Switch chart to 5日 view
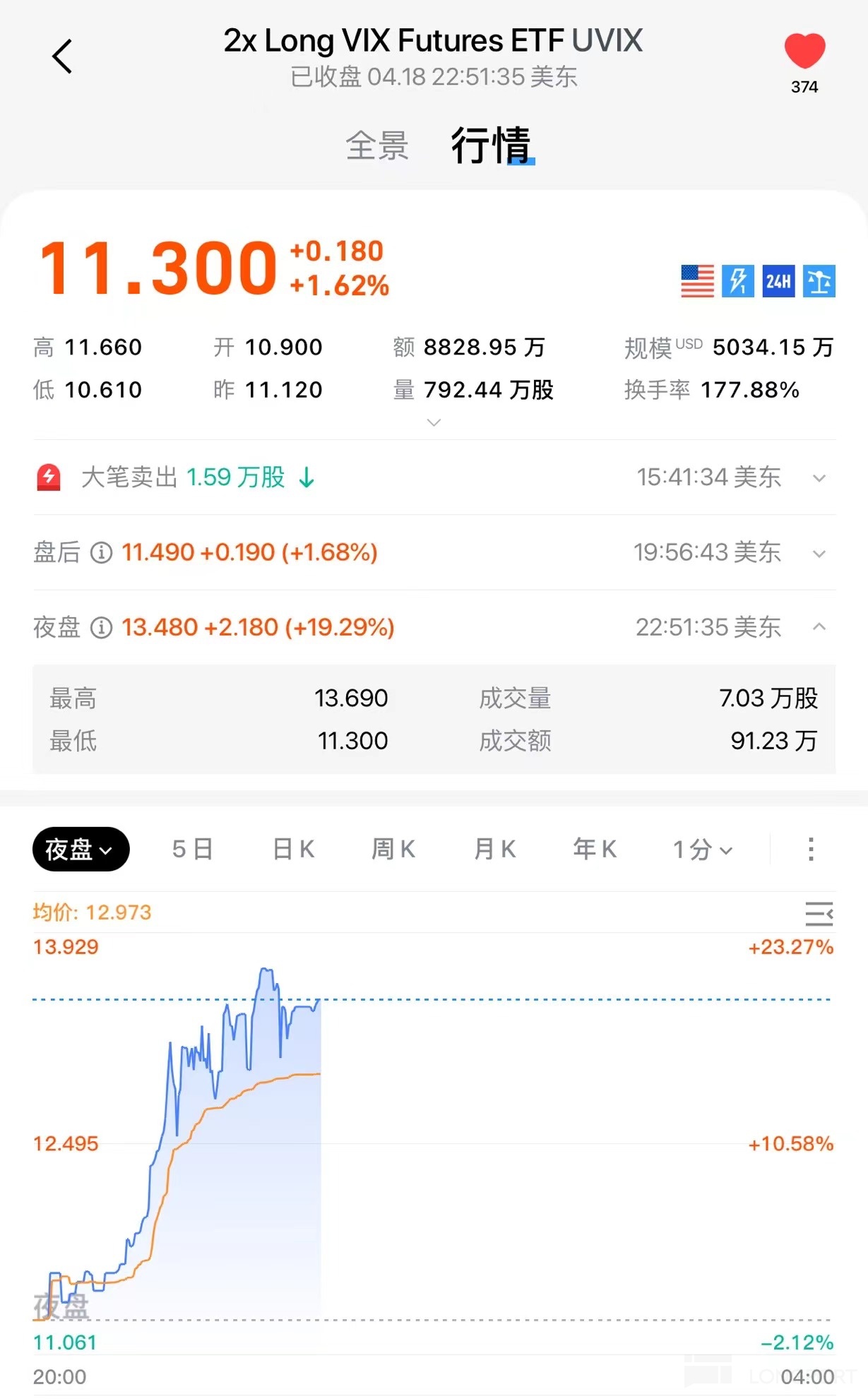 [x=192, y=849]
